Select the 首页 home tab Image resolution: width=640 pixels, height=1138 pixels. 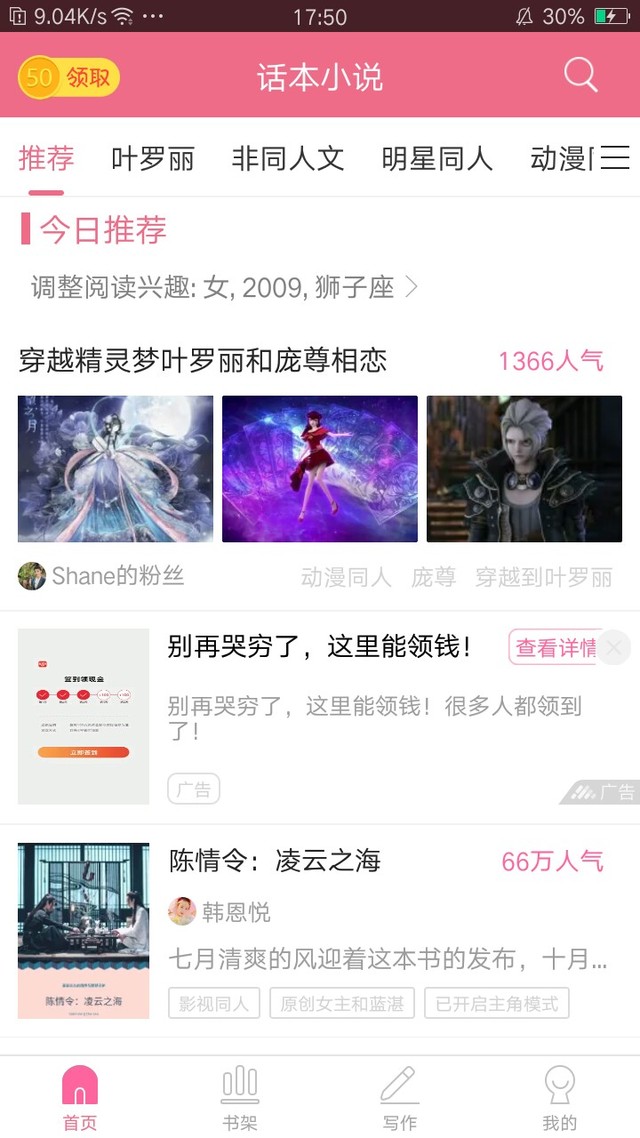80,1098
